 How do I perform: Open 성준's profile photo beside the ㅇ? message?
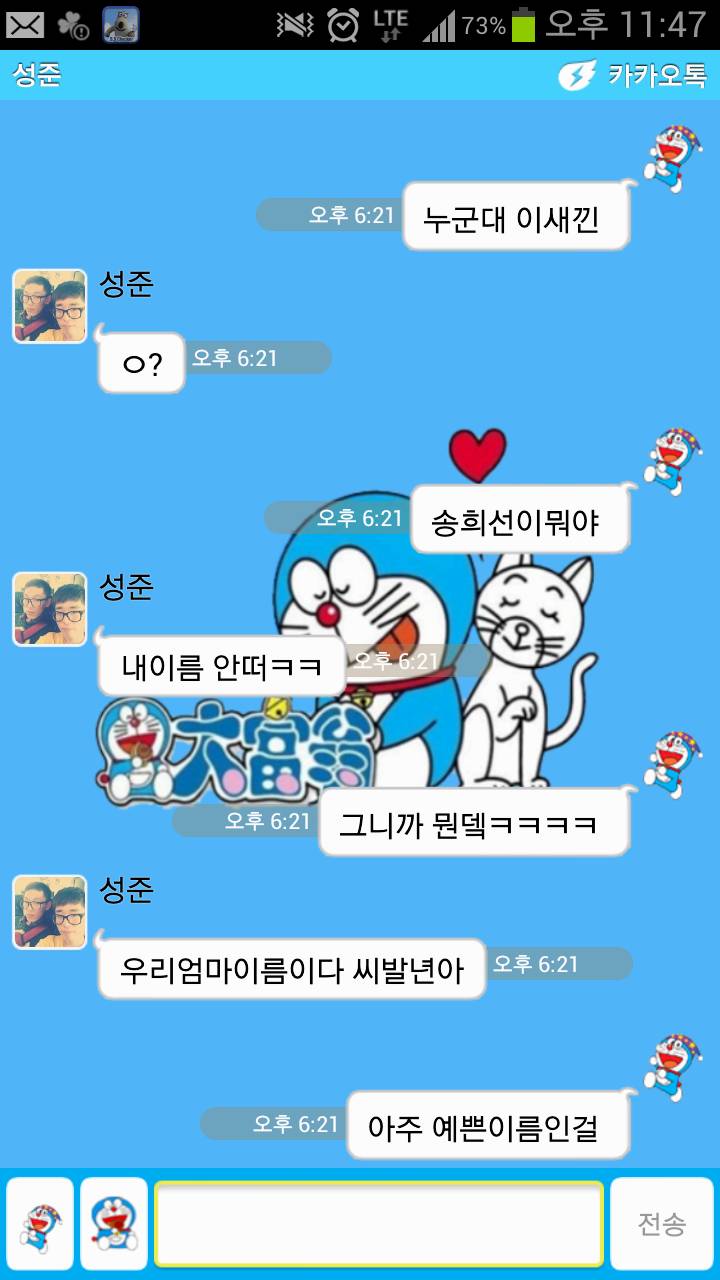pos(49,306)
